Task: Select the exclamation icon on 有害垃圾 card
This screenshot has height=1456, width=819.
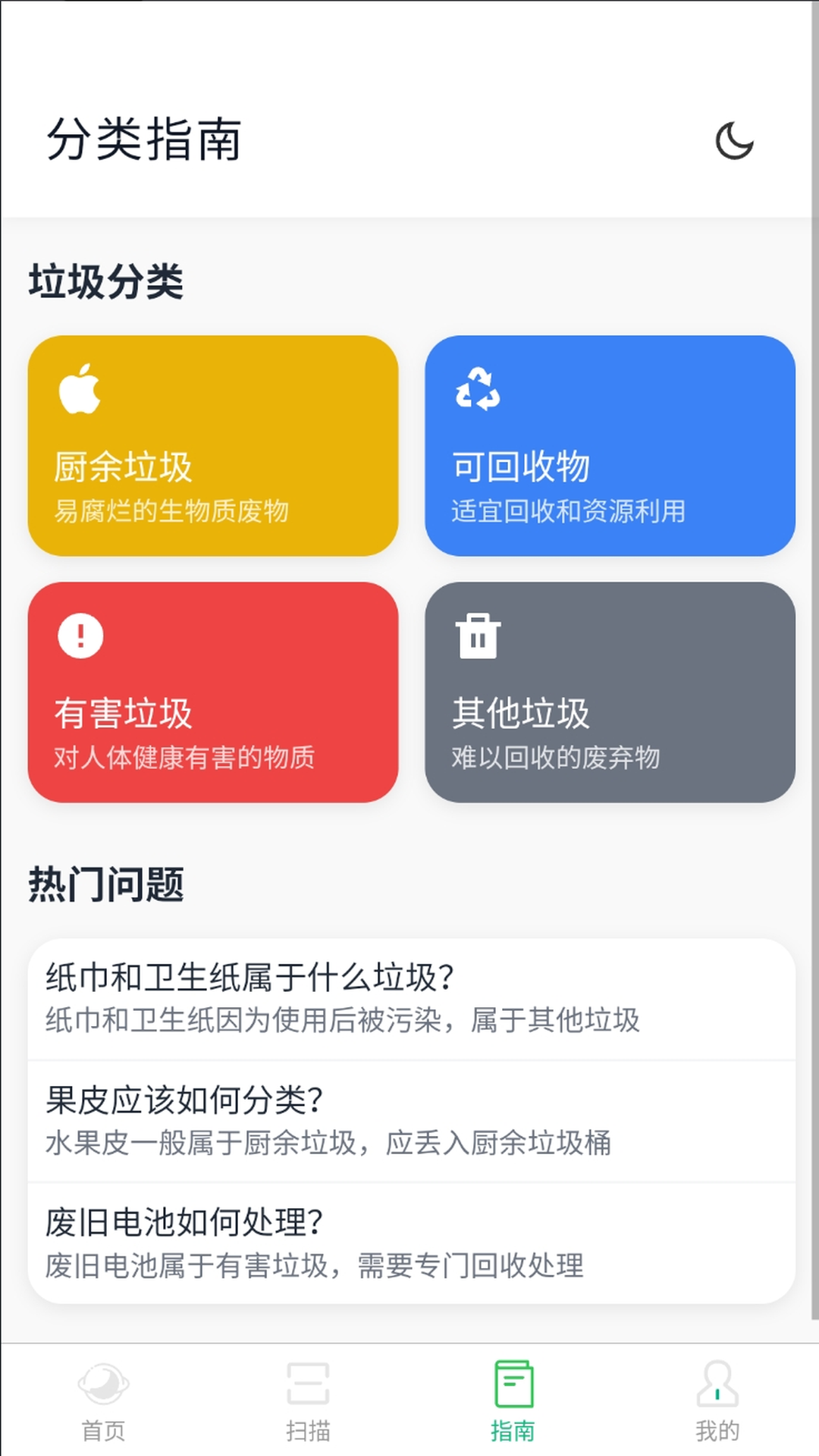Action: point(80,635)
